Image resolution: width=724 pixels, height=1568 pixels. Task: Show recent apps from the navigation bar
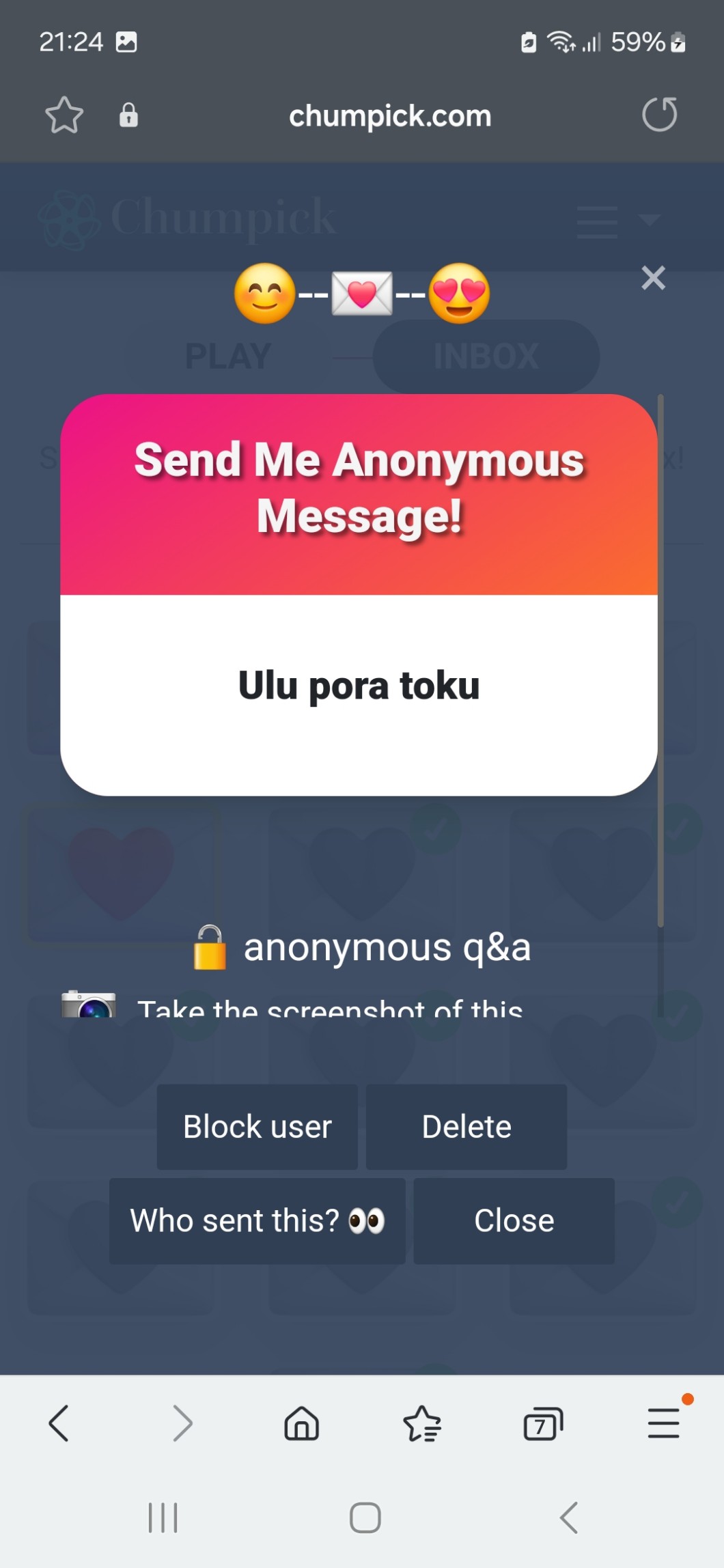pos(163,1517)
